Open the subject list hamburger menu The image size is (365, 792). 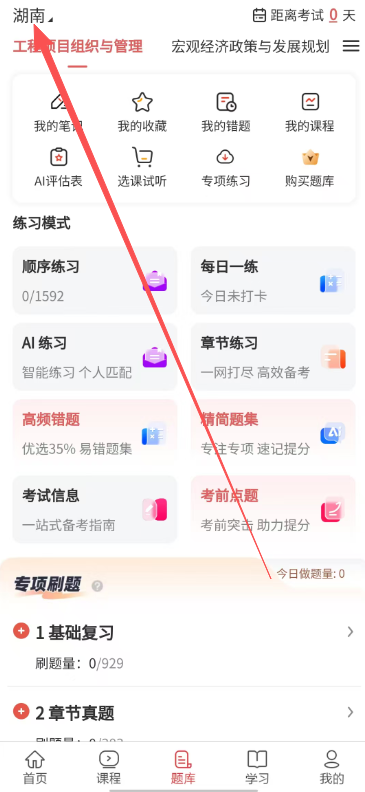[351, 46]
